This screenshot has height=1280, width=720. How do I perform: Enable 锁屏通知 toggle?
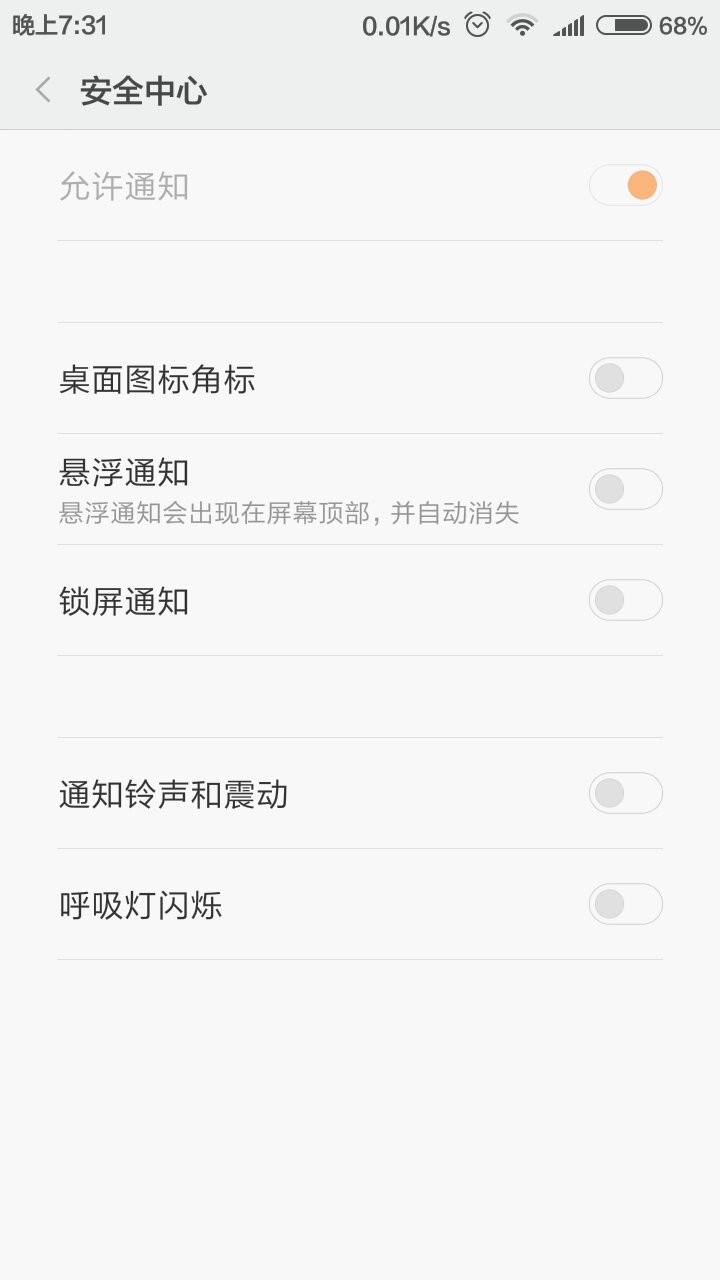point(625,601)
